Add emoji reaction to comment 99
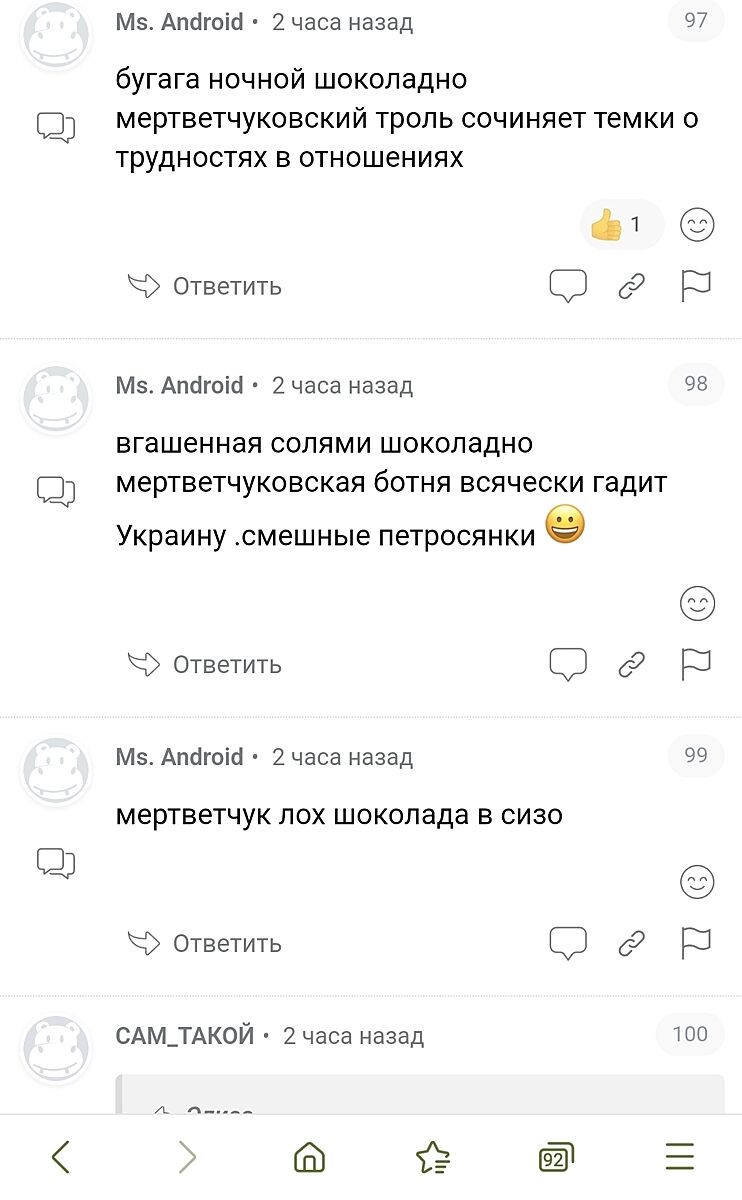742x1200 pixels. click(x=697, y=882)
